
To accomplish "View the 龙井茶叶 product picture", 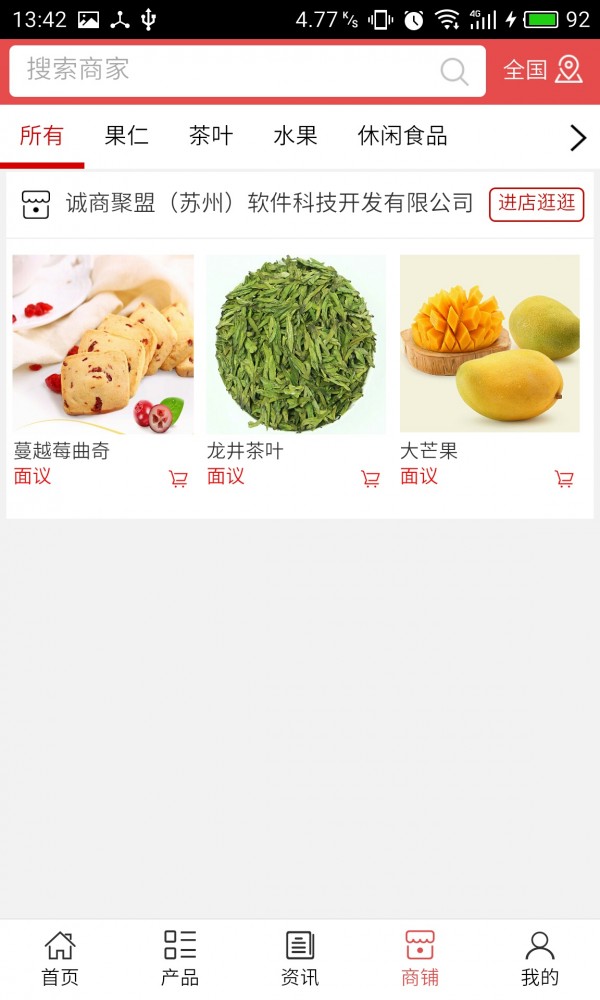I will coord(296,343).
